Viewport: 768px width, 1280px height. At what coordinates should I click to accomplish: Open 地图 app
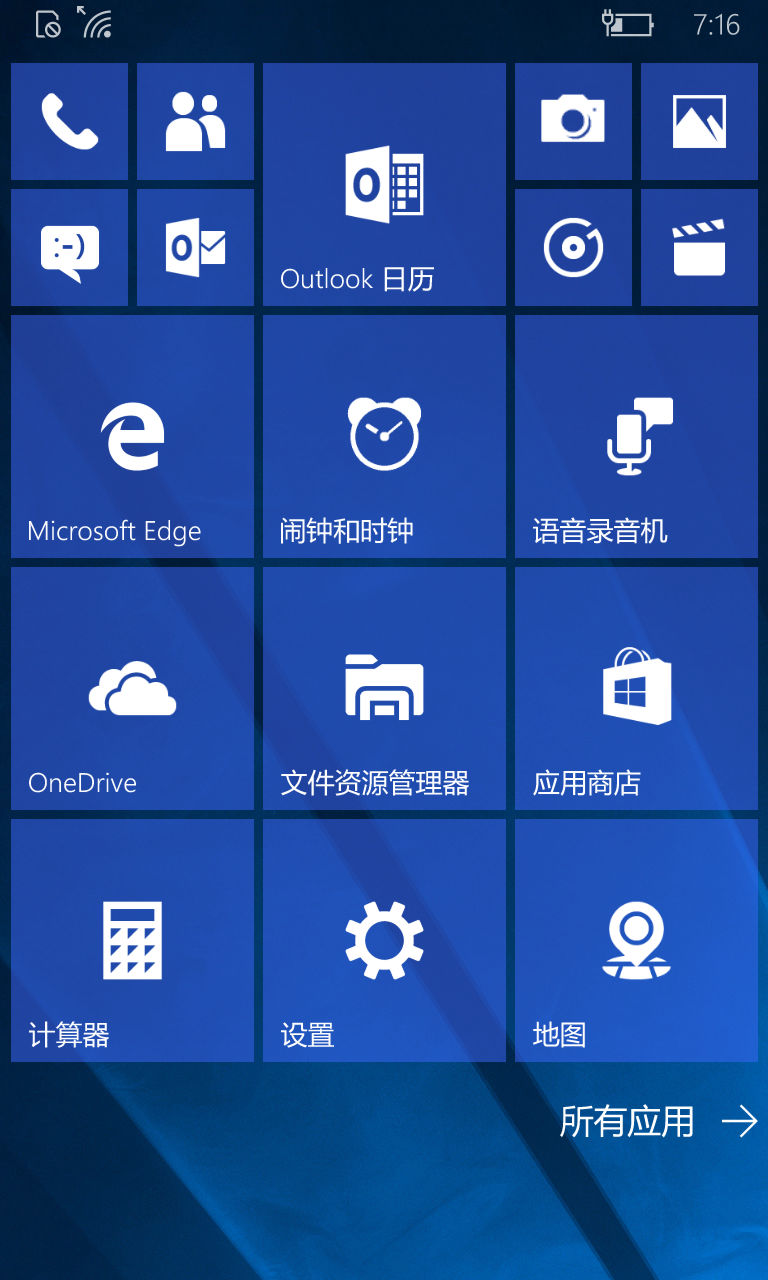pos(636,940)
